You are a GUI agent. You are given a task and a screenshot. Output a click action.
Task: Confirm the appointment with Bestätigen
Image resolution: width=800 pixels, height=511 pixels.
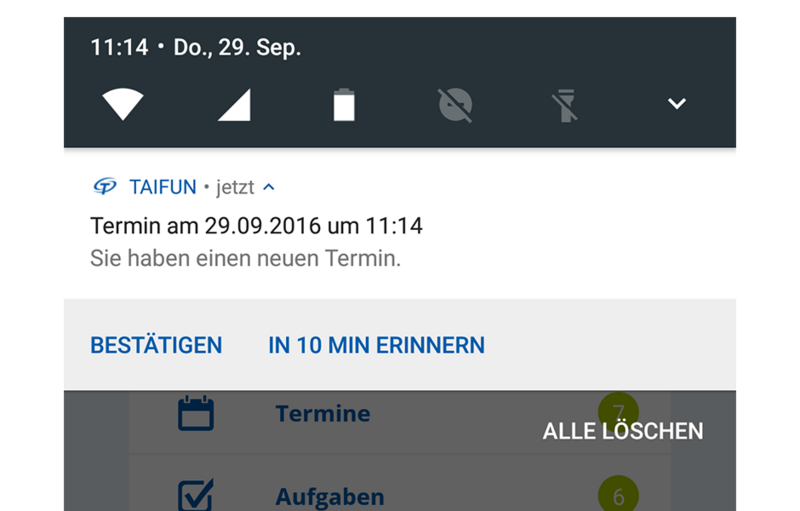point(156,346)
